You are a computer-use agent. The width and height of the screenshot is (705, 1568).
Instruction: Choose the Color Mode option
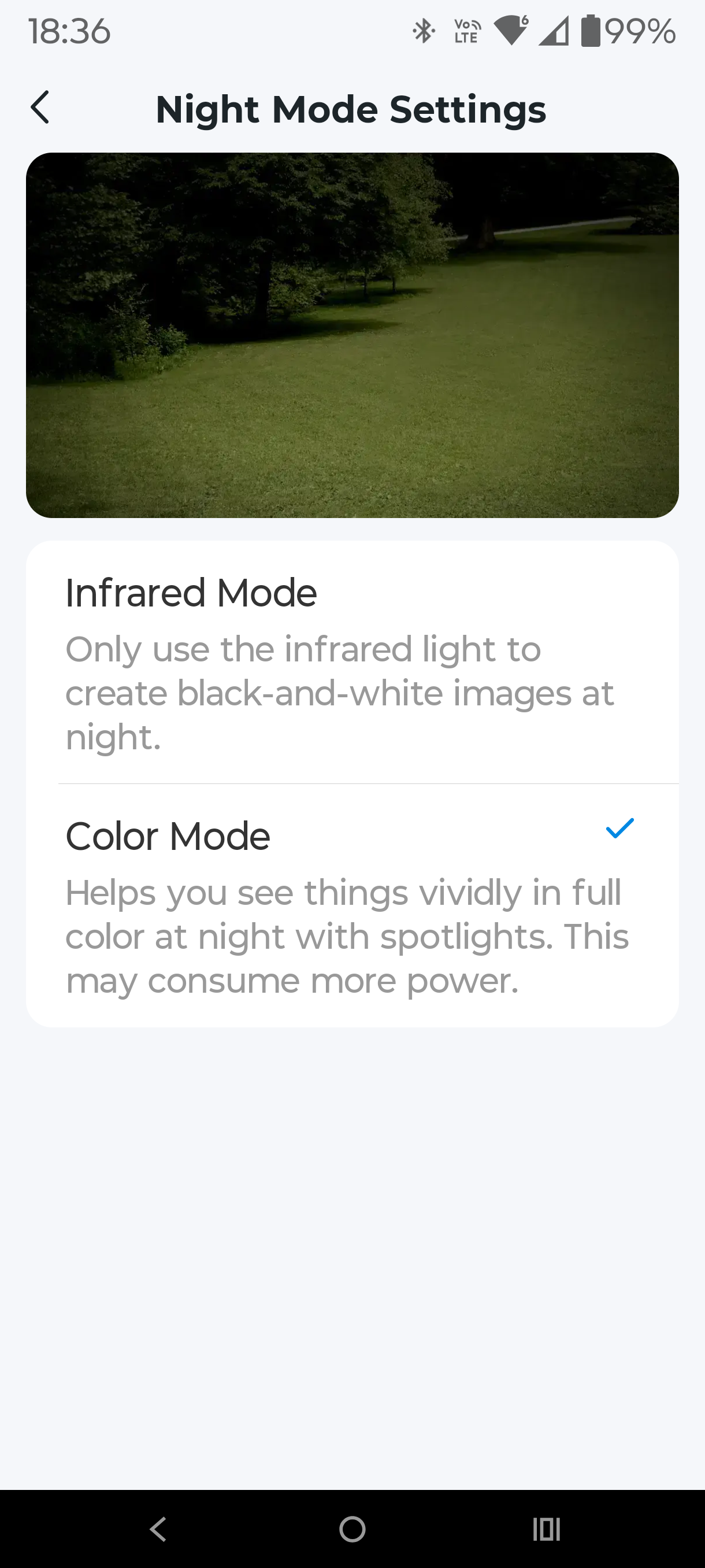351,904
